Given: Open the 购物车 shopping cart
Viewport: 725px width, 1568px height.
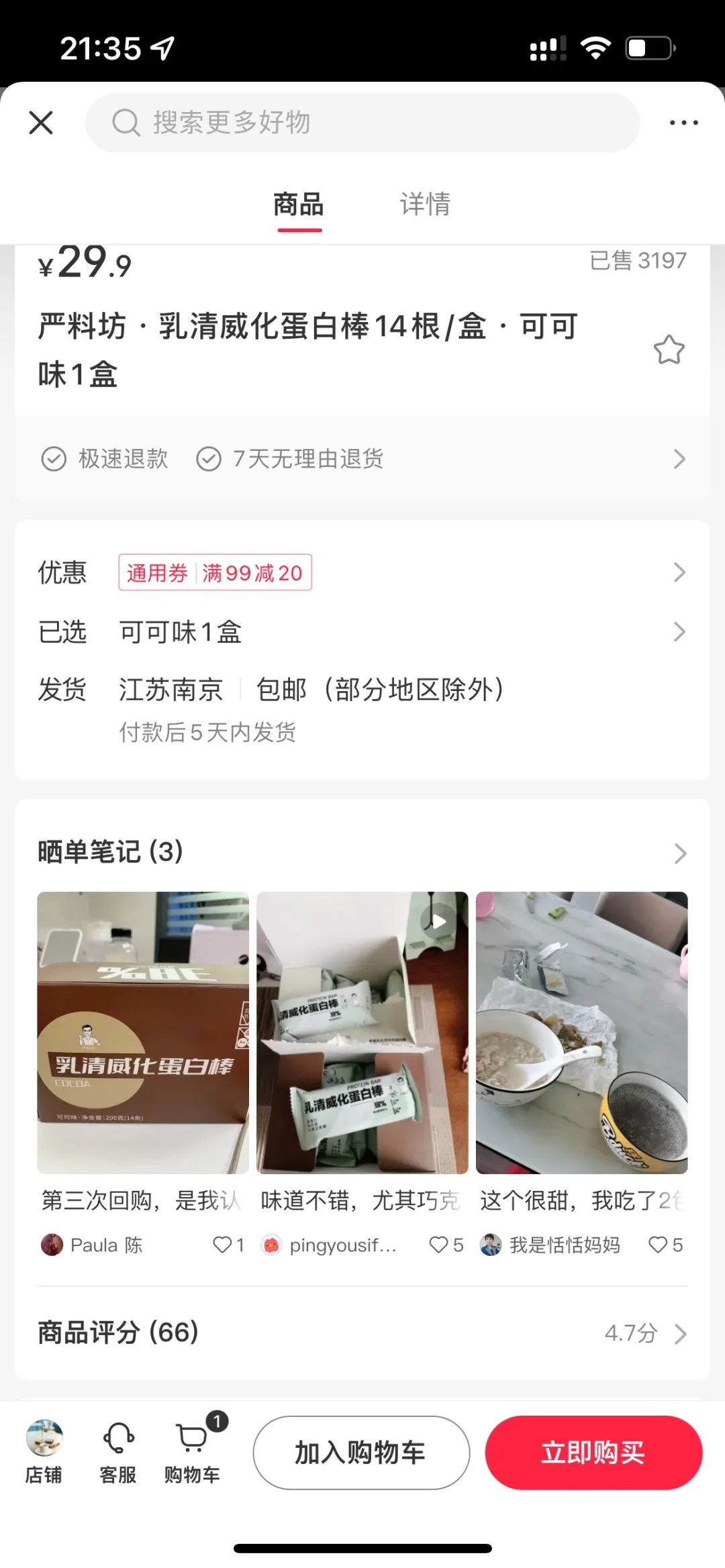Looking at the screenshot, I should point(193,1453).
